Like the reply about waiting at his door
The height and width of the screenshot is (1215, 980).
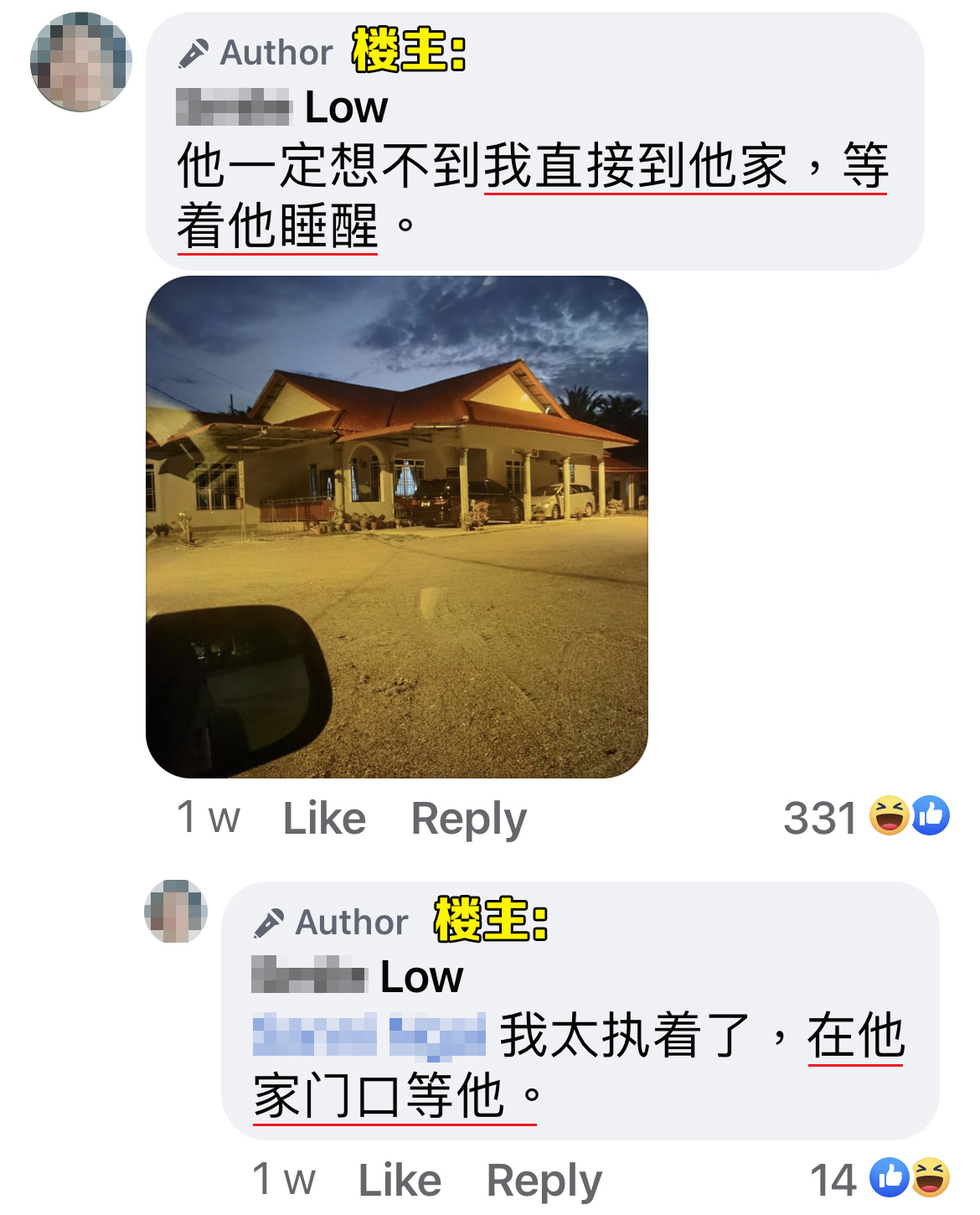pyautogui.click(x=400, y=1180)
